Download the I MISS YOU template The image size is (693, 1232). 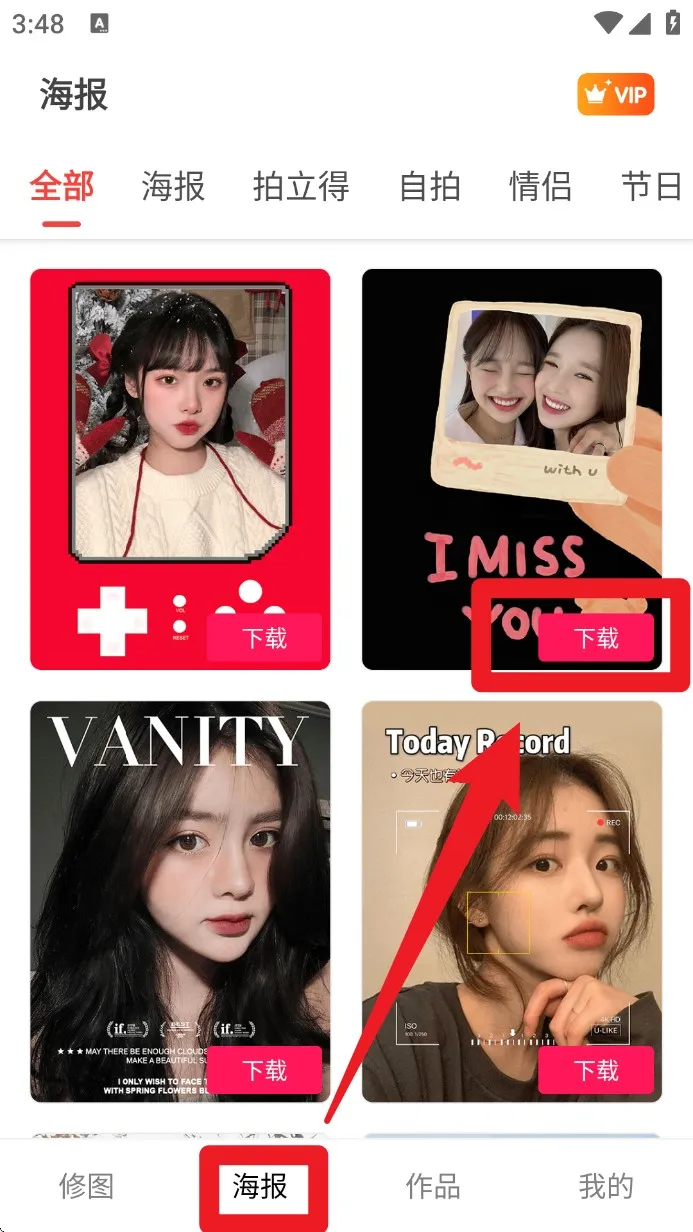point(596,638)
